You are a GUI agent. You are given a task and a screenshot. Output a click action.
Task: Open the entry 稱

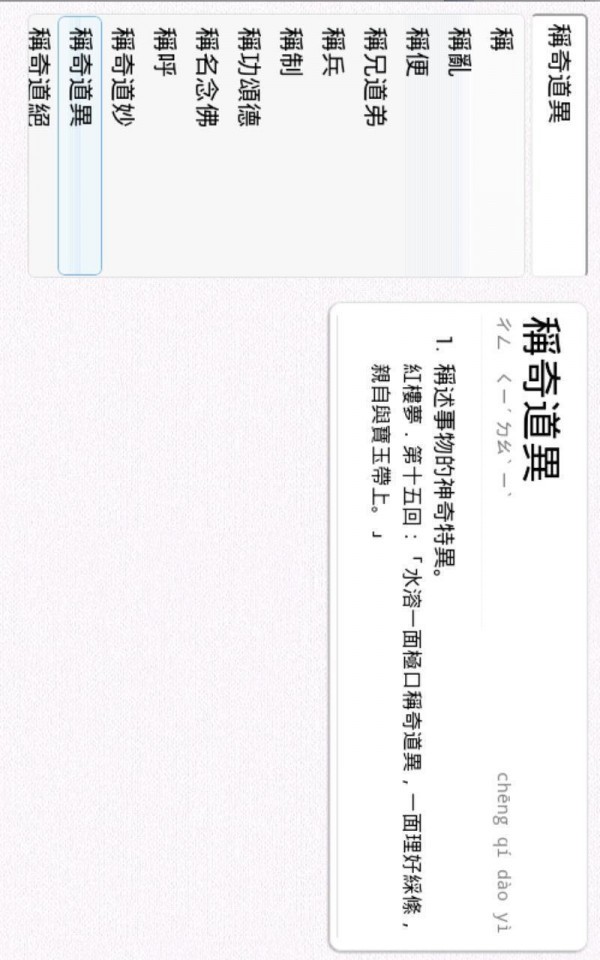pos(496,145)
